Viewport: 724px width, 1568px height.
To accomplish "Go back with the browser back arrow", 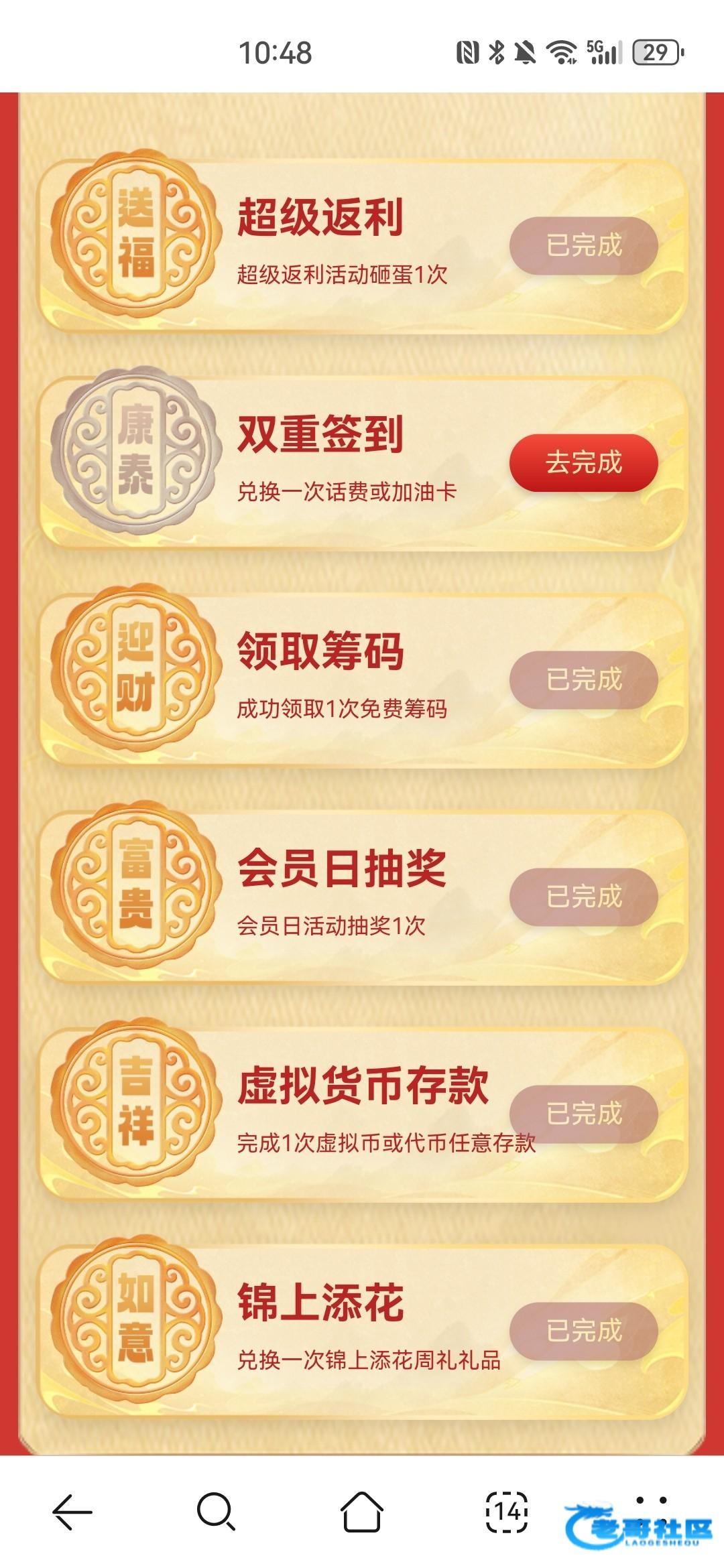I will [72, 1512].
